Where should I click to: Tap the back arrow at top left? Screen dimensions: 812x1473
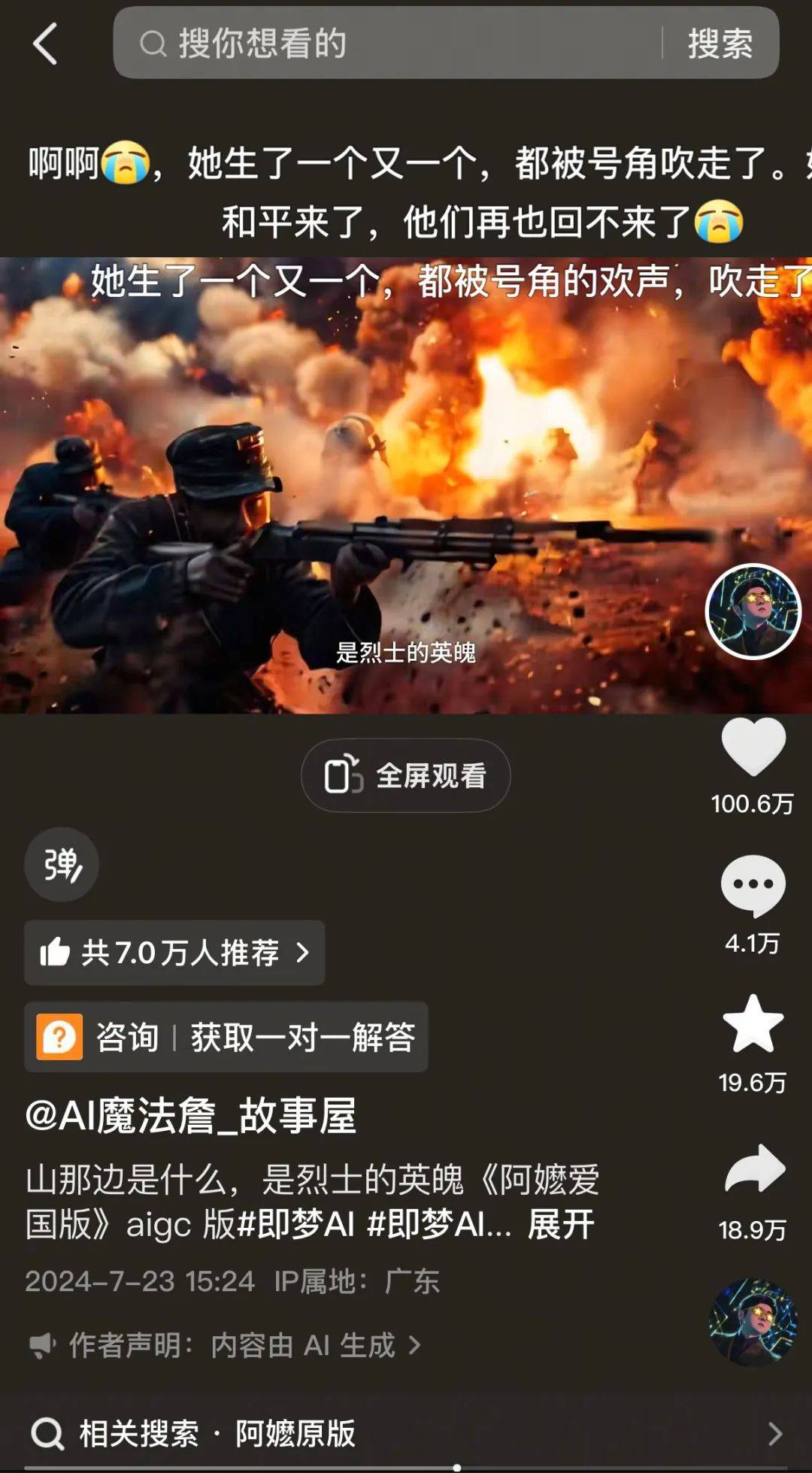[45, 43]
